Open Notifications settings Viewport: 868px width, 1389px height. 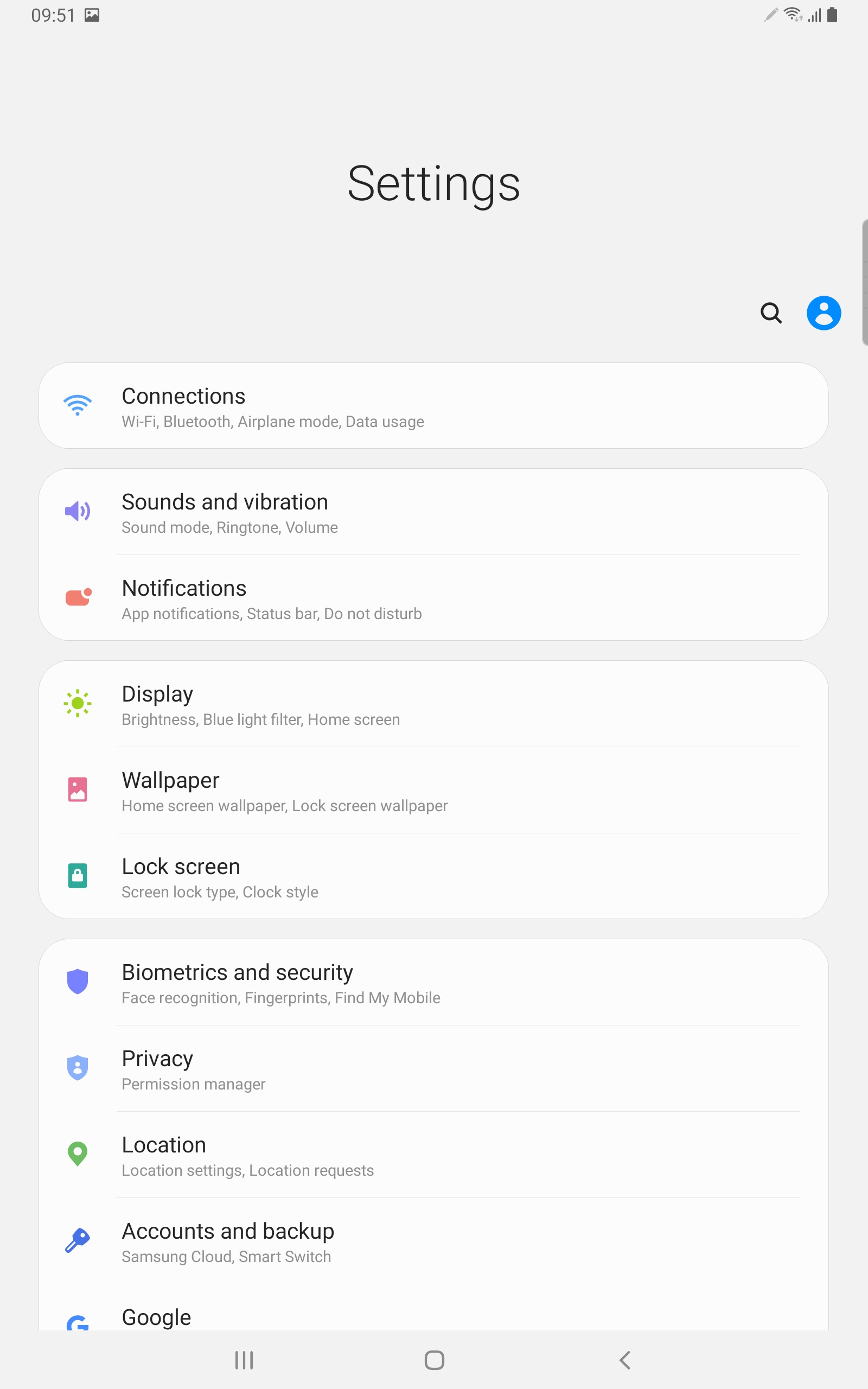click(433, 598)
